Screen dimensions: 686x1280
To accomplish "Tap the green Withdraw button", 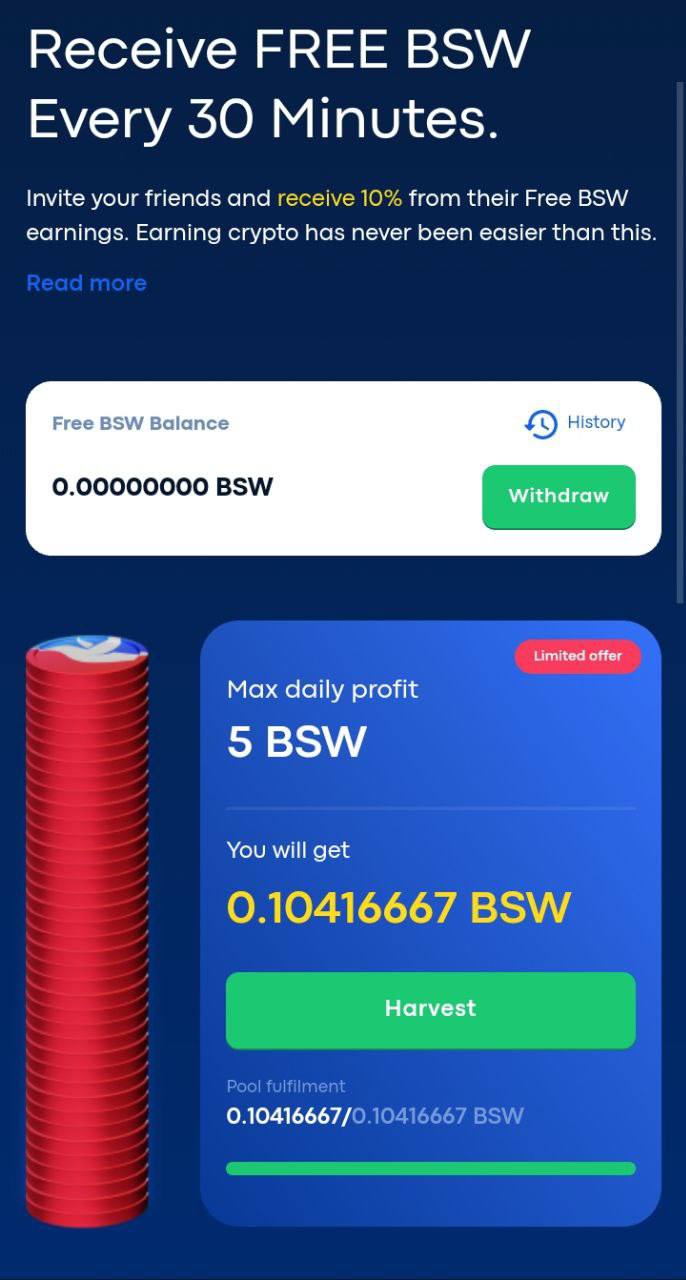I will click(558, 496).
